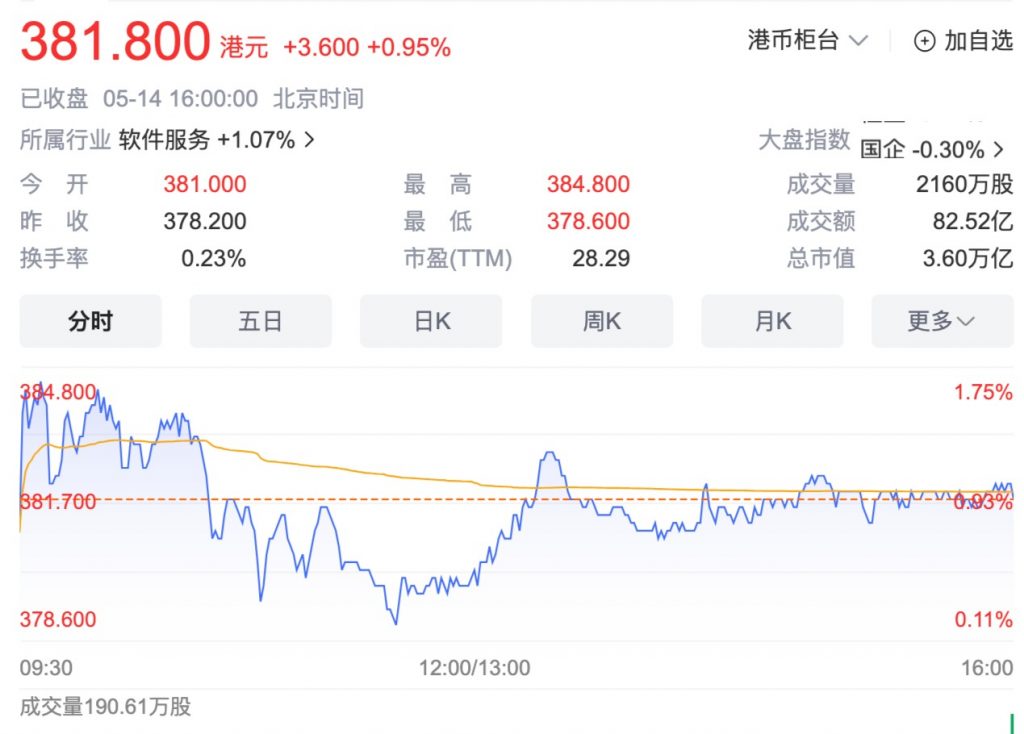Switch to the 日K chart
The image size is (1024, 734).
tap(431, 321)
